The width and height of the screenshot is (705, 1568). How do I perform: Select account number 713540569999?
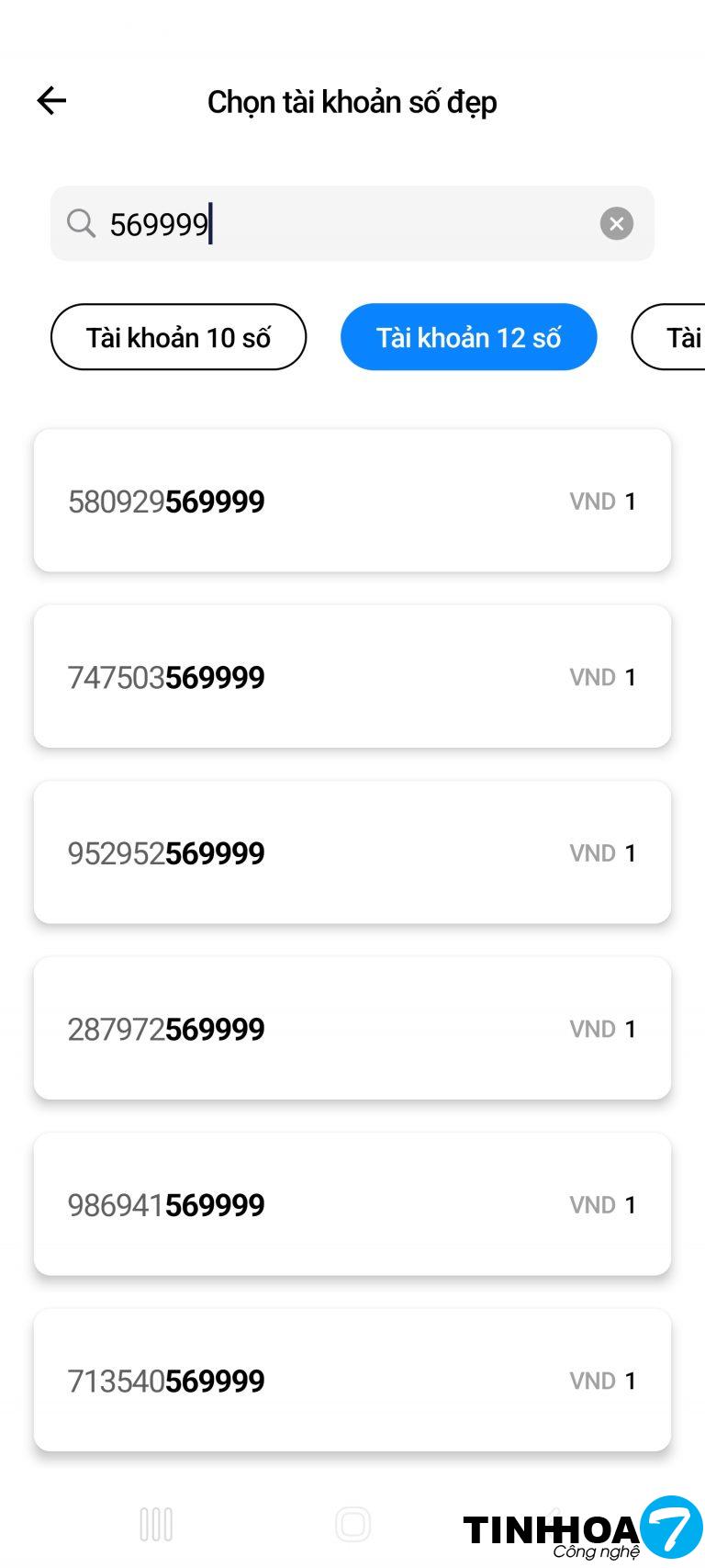(x=352, y=1381)
